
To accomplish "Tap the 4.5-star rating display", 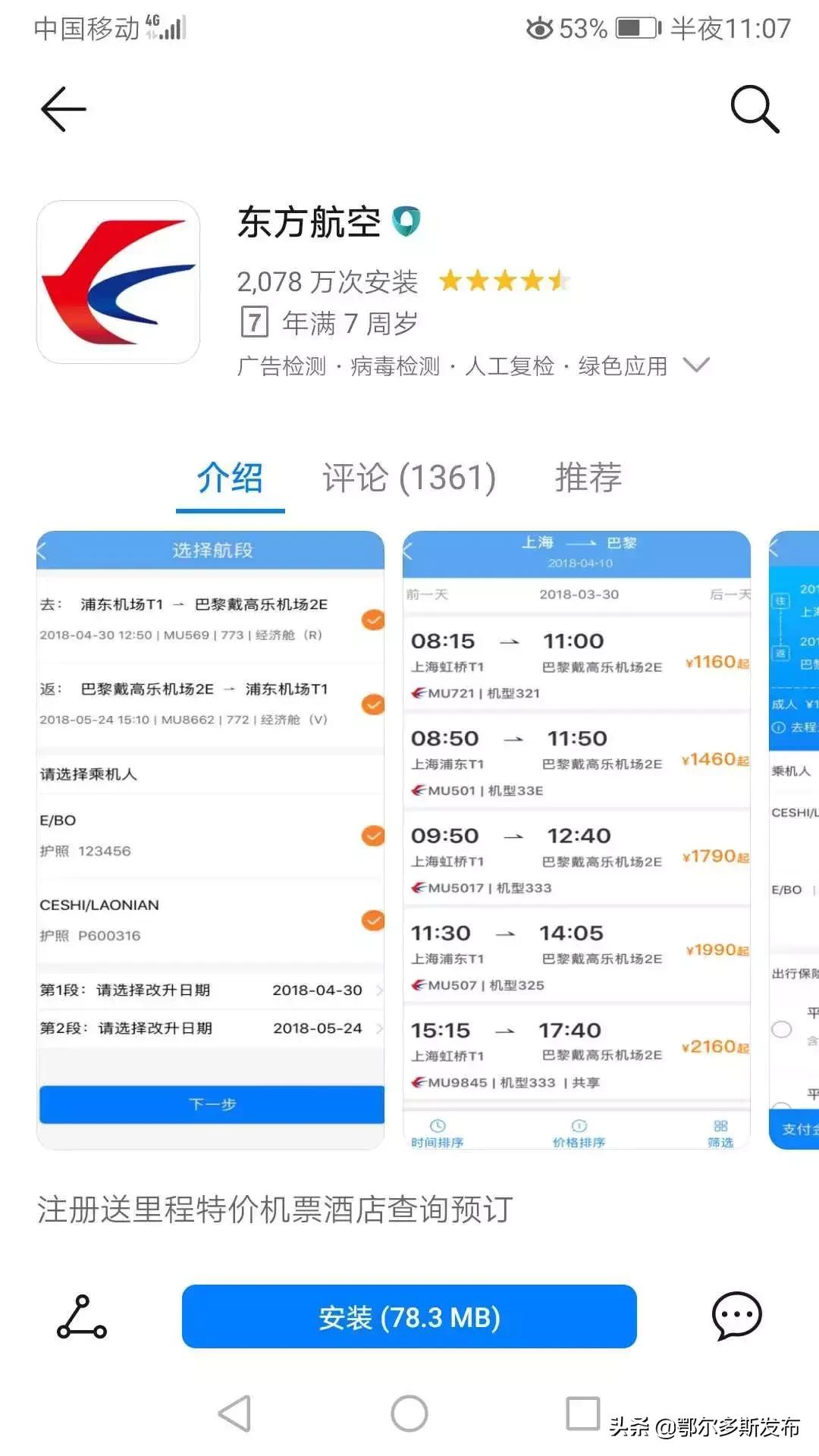I will coord(504,281).
